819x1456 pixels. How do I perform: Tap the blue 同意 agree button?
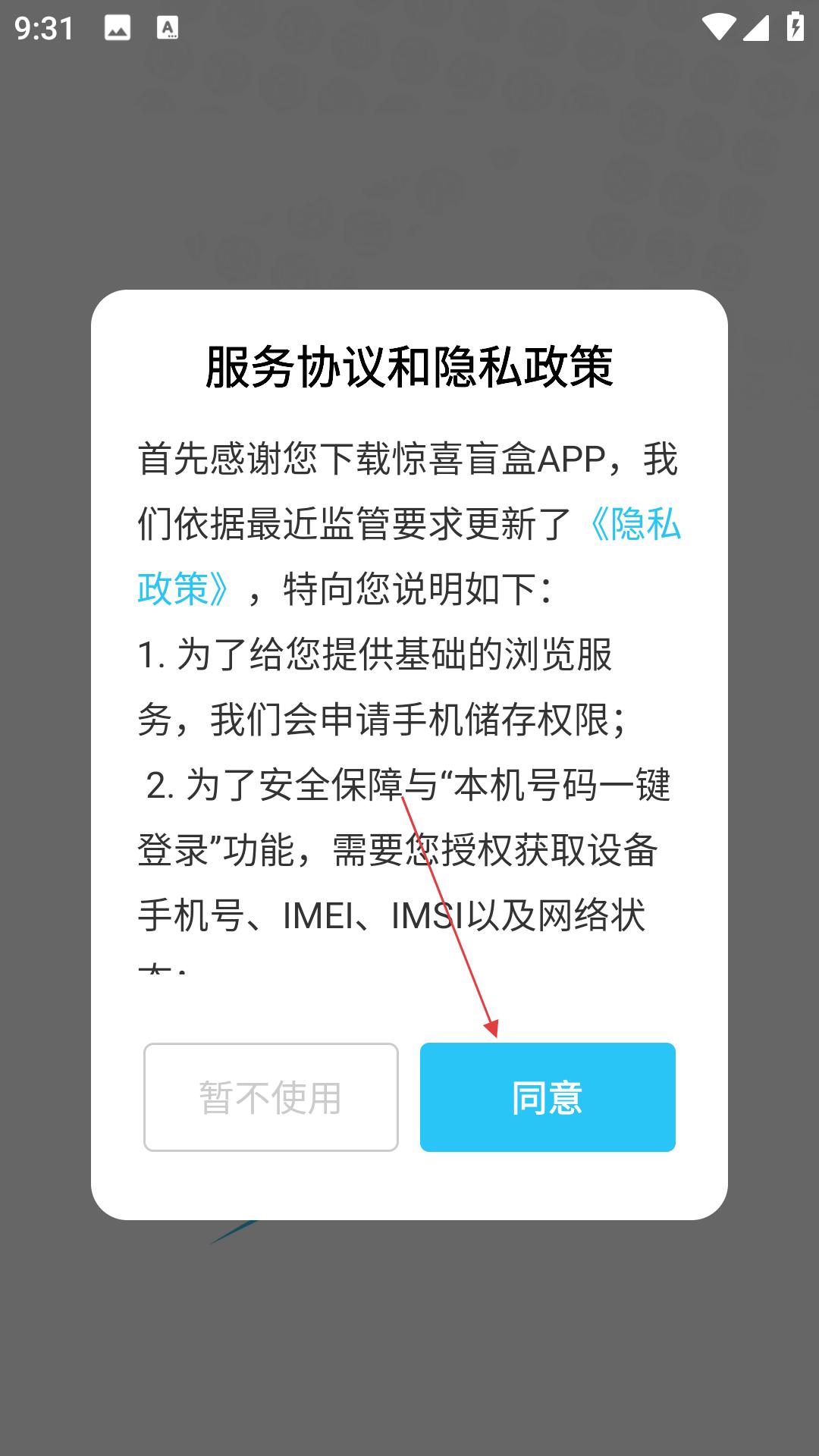(x=548, y=1097)
